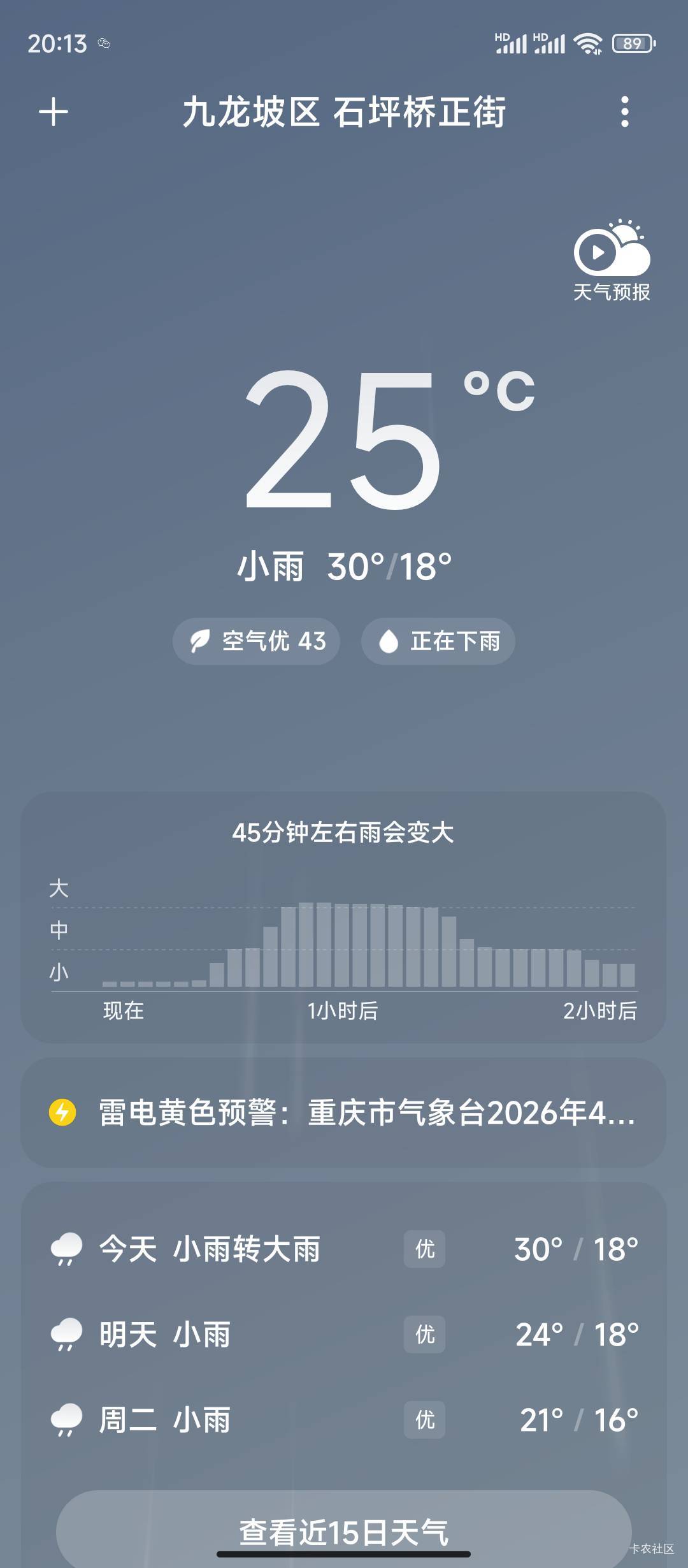Tap the 正在下雨 rain status chip
This screenshot has width=688, height=1568.
438,641
